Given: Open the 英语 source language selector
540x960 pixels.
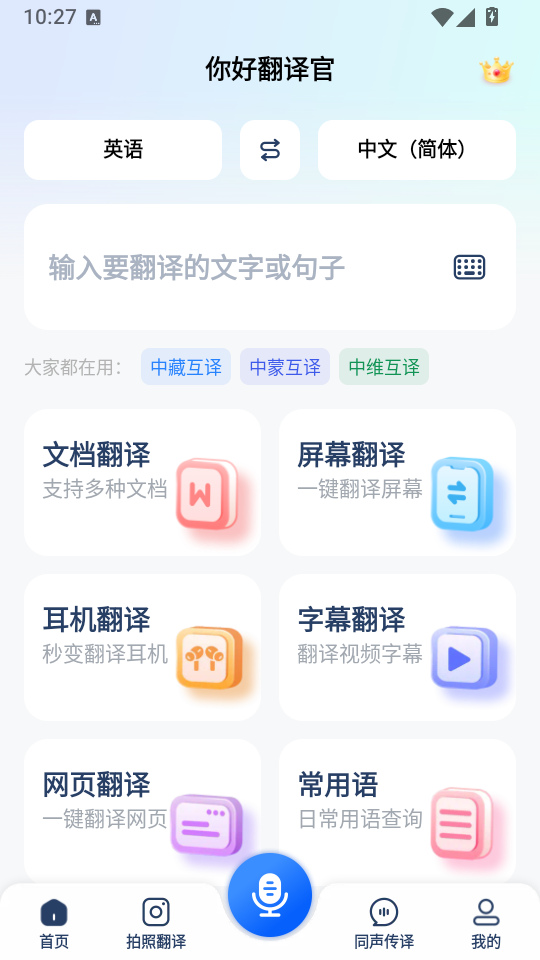Looking at the screenshot, I should [x=123, y=150].
